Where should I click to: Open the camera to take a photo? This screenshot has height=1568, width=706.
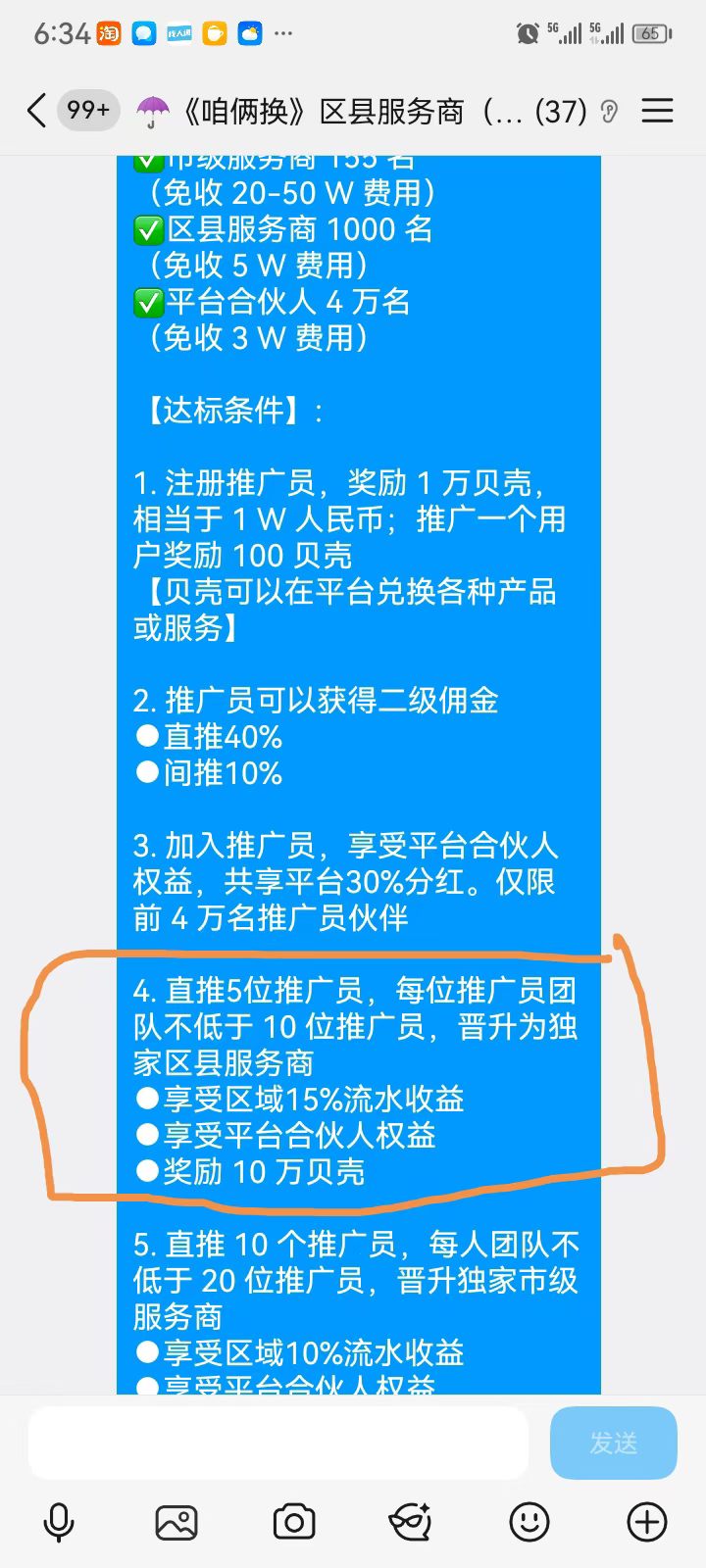click(294, 1523)
